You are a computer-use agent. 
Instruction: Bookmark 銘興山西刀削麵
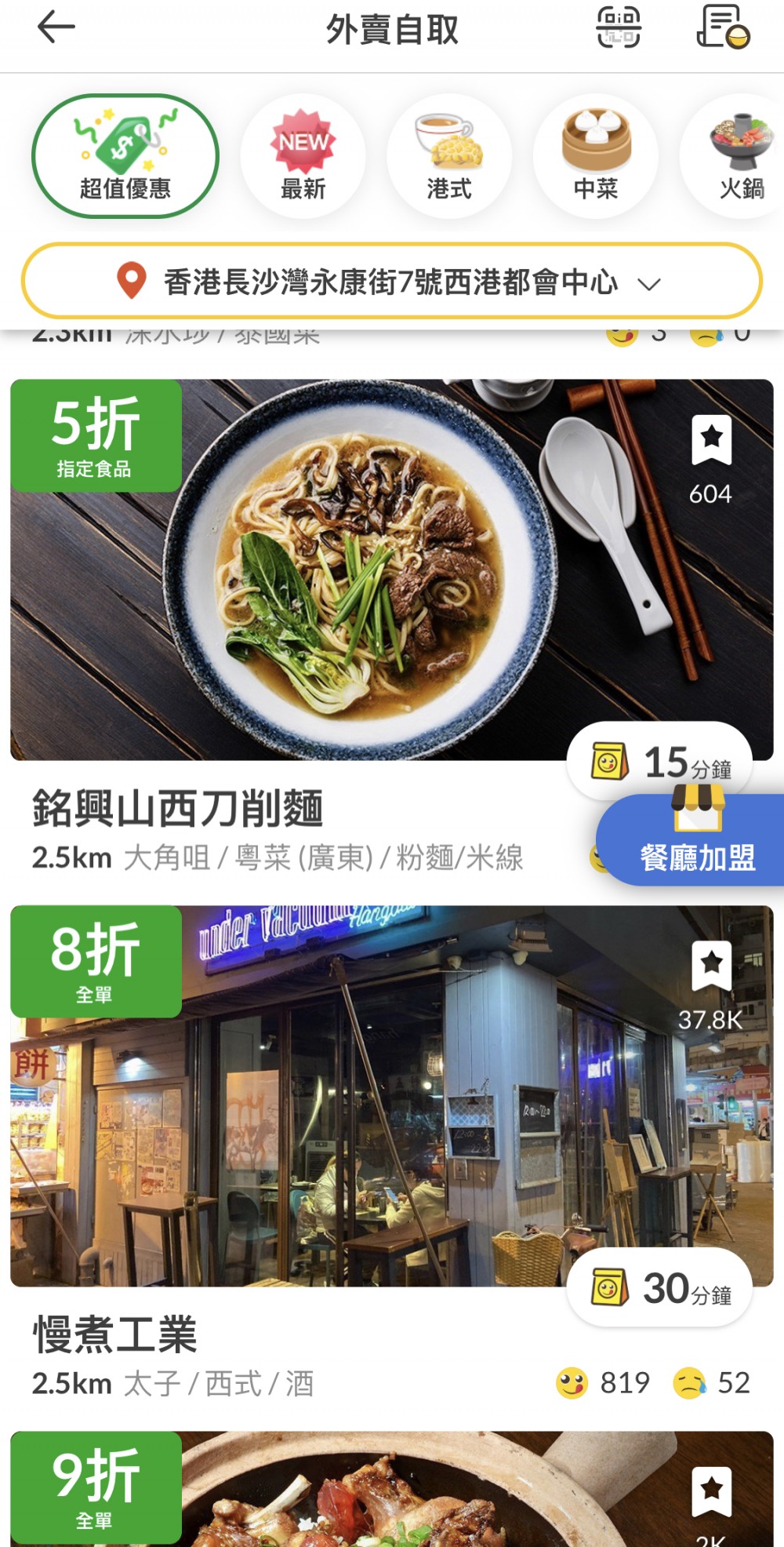coord(711,441)
